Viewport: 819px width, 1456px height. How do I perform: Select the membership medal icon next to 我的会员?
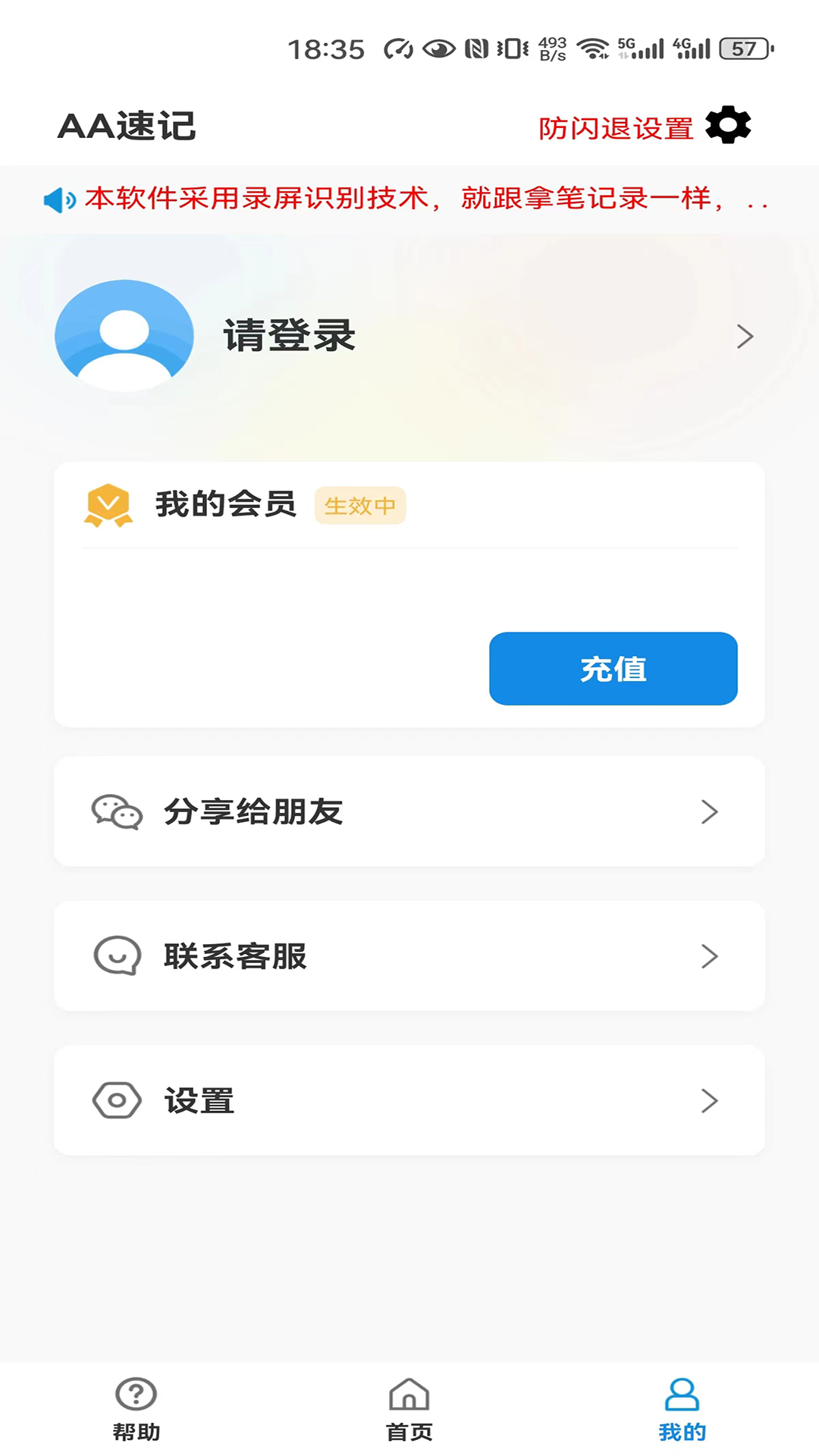tap(108, 505)
